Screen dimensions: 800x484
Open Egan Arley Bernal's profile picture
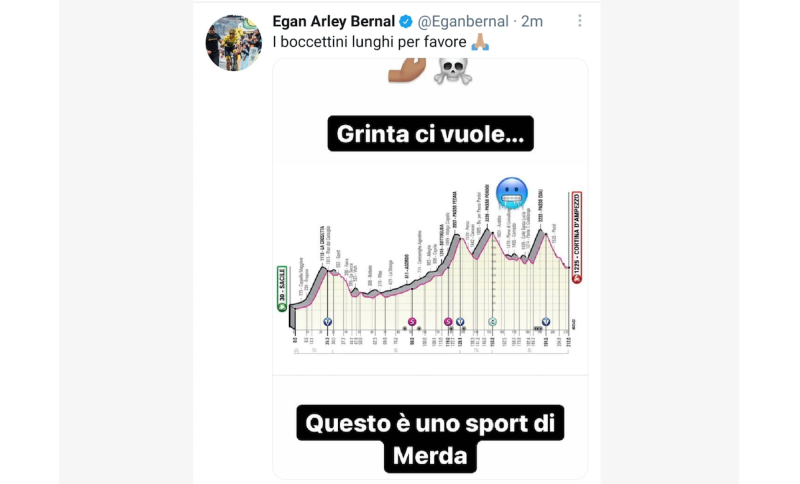[x=233, y=43]
